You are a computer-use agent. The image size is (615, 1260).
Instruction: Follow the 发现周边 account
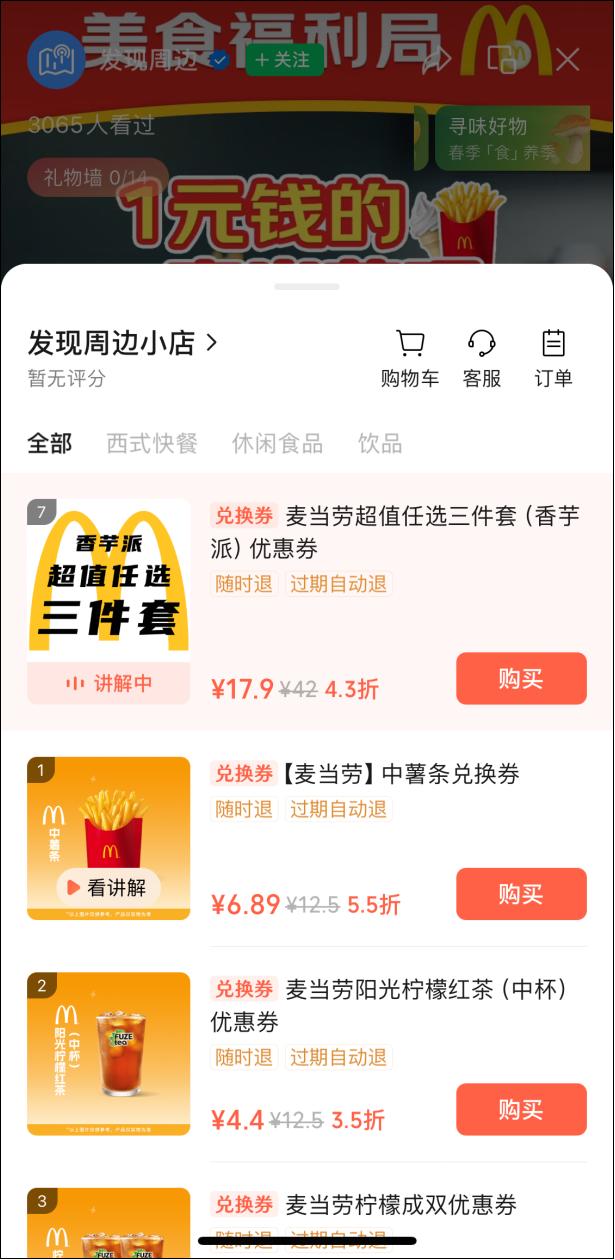[x=284, y=60]
